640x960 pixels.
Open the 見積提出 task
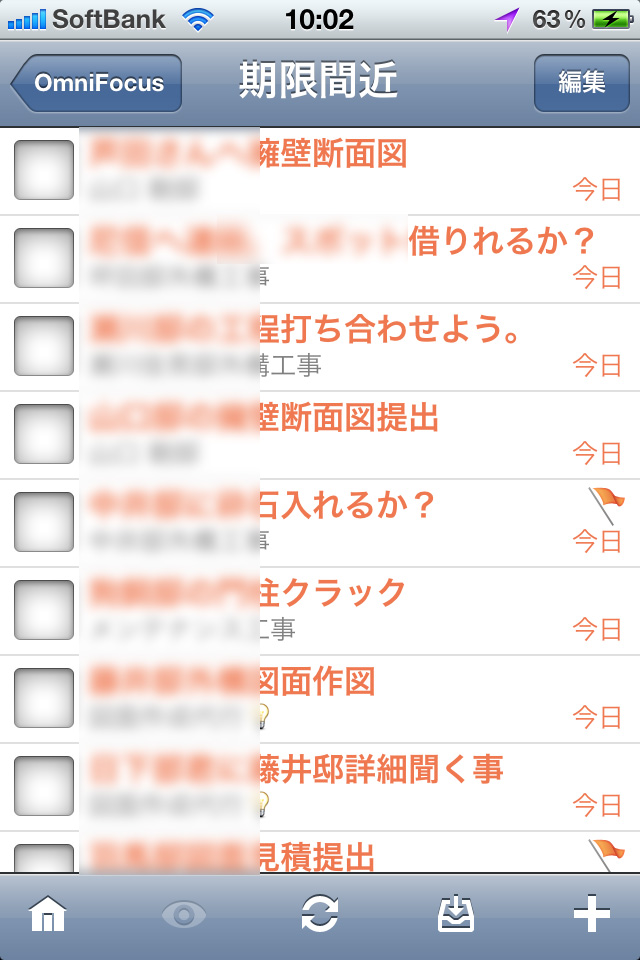click(318, 856)
